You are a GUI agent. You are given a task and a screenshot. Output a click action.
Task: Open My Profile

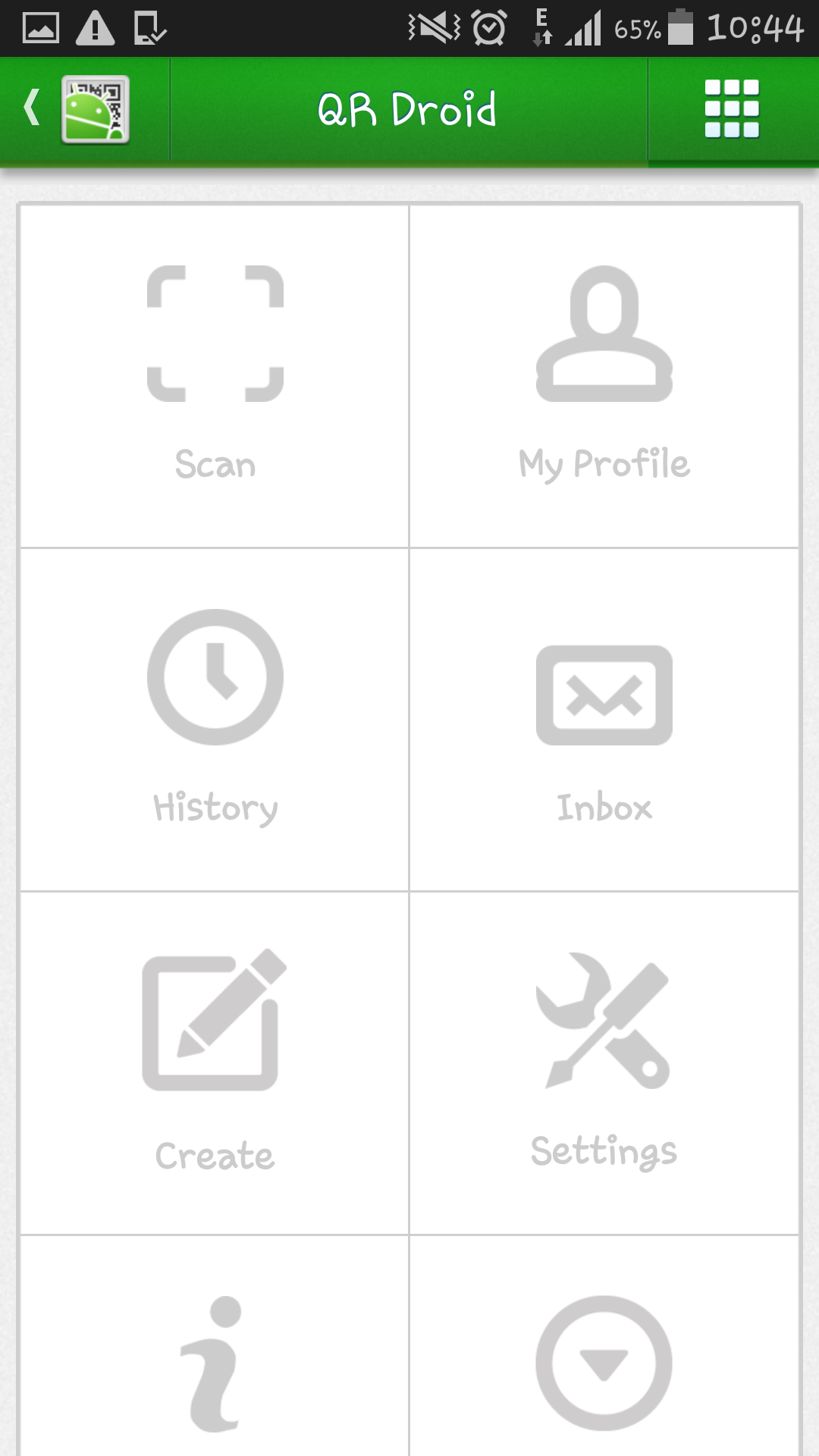(604, 375)
